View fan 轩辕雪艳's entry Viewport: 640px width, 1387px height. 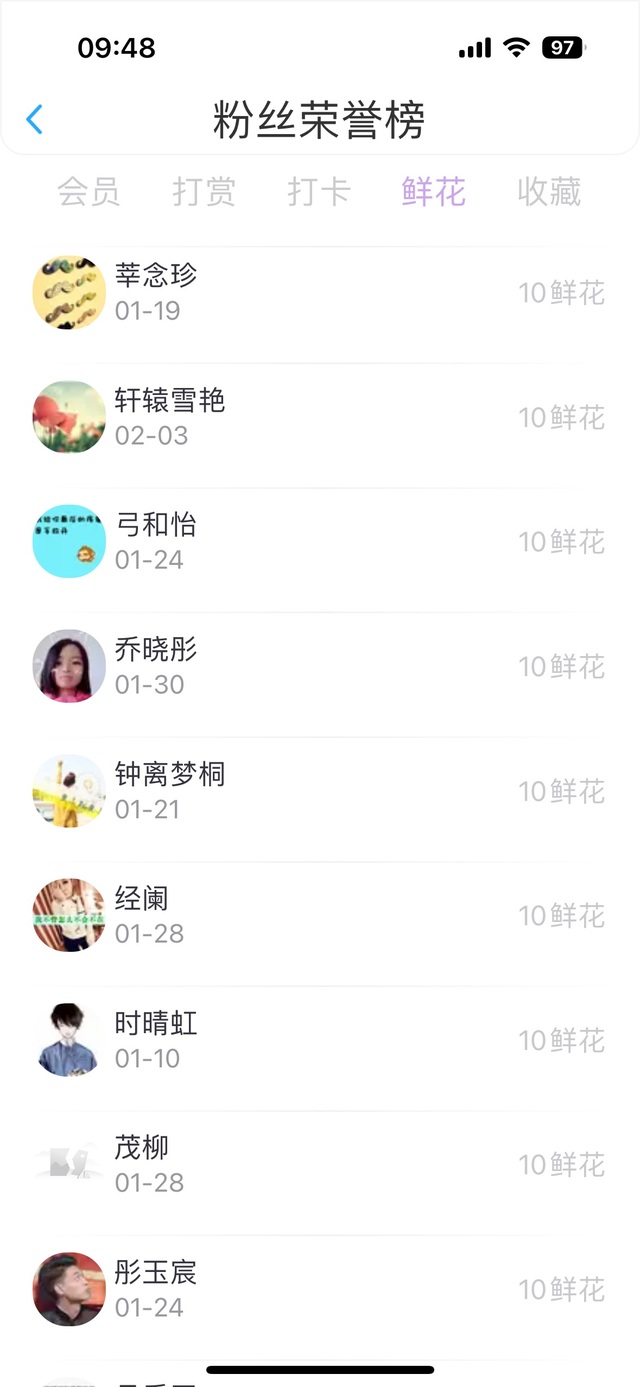click(320, 417)
